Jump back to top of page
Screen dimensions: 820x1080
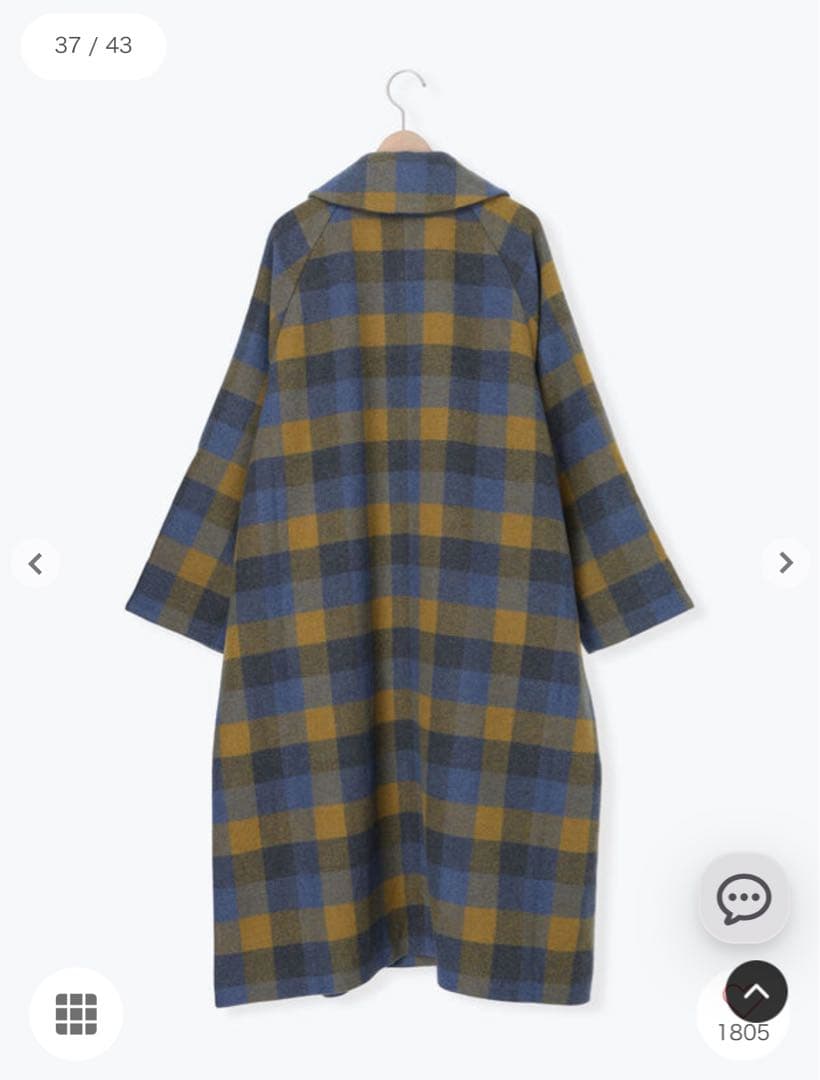756,991
